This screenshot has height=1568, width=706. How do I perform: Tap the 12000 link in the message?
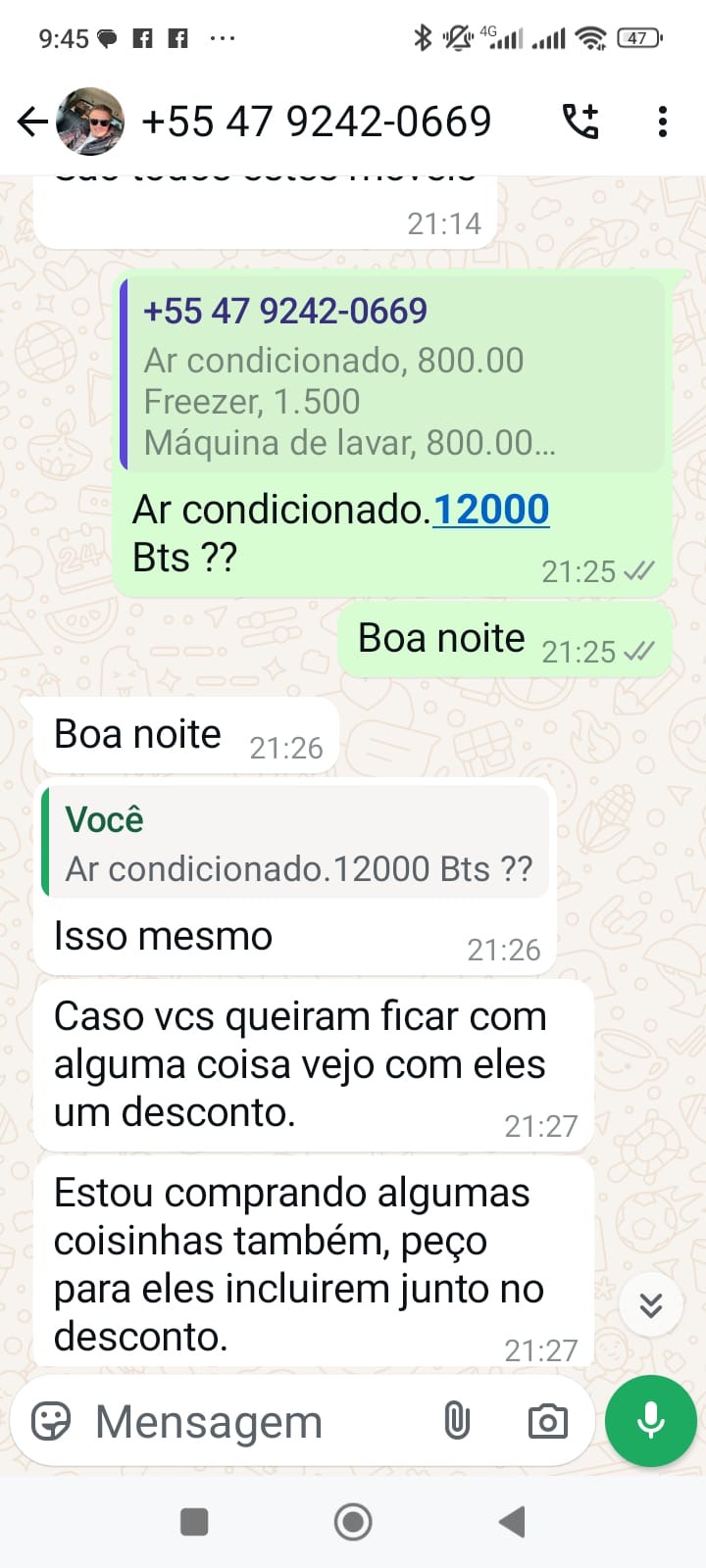tap(490, 510)
